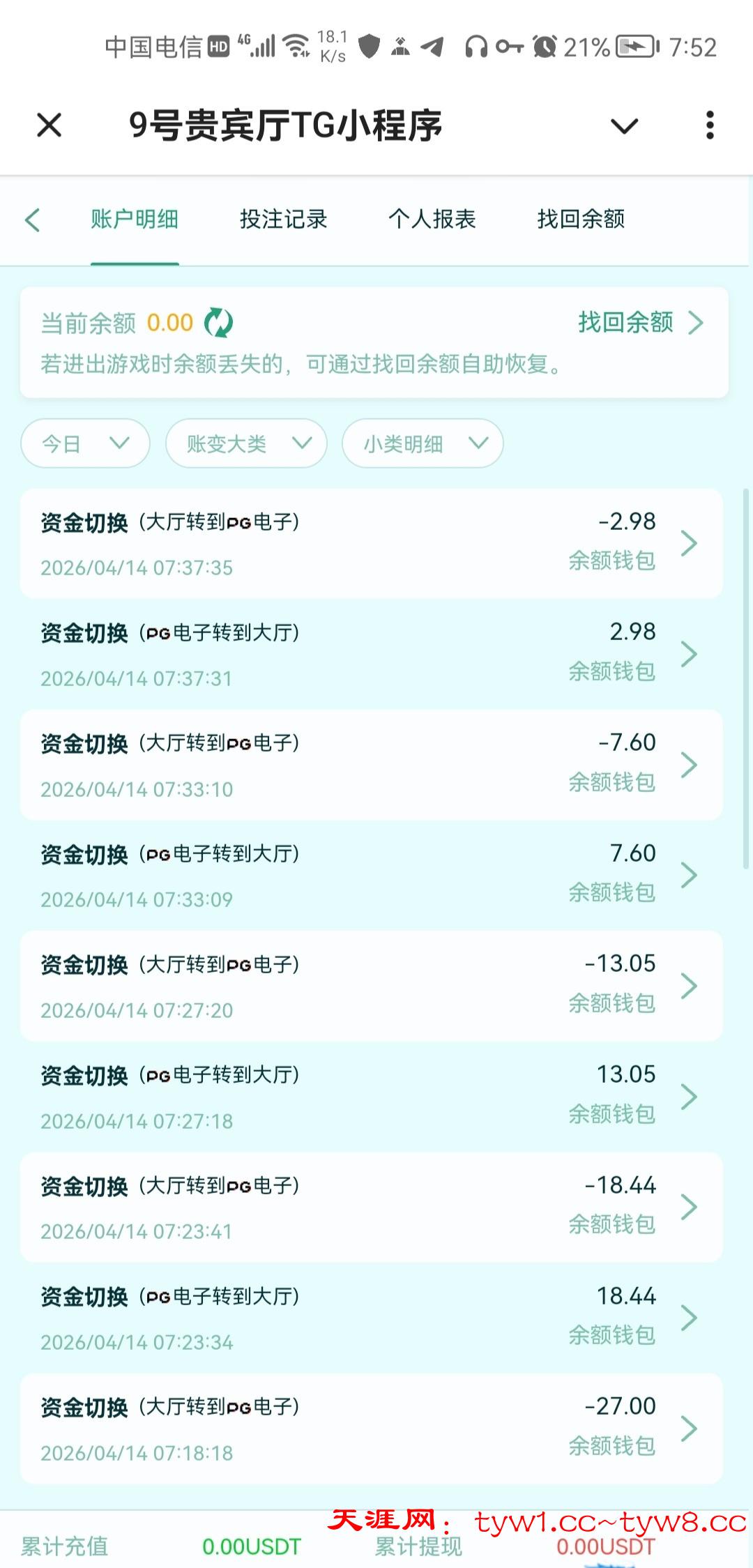Open the -13.05 transfer record details
This screenshot has height=1568, width=753.
pos(371,986)
